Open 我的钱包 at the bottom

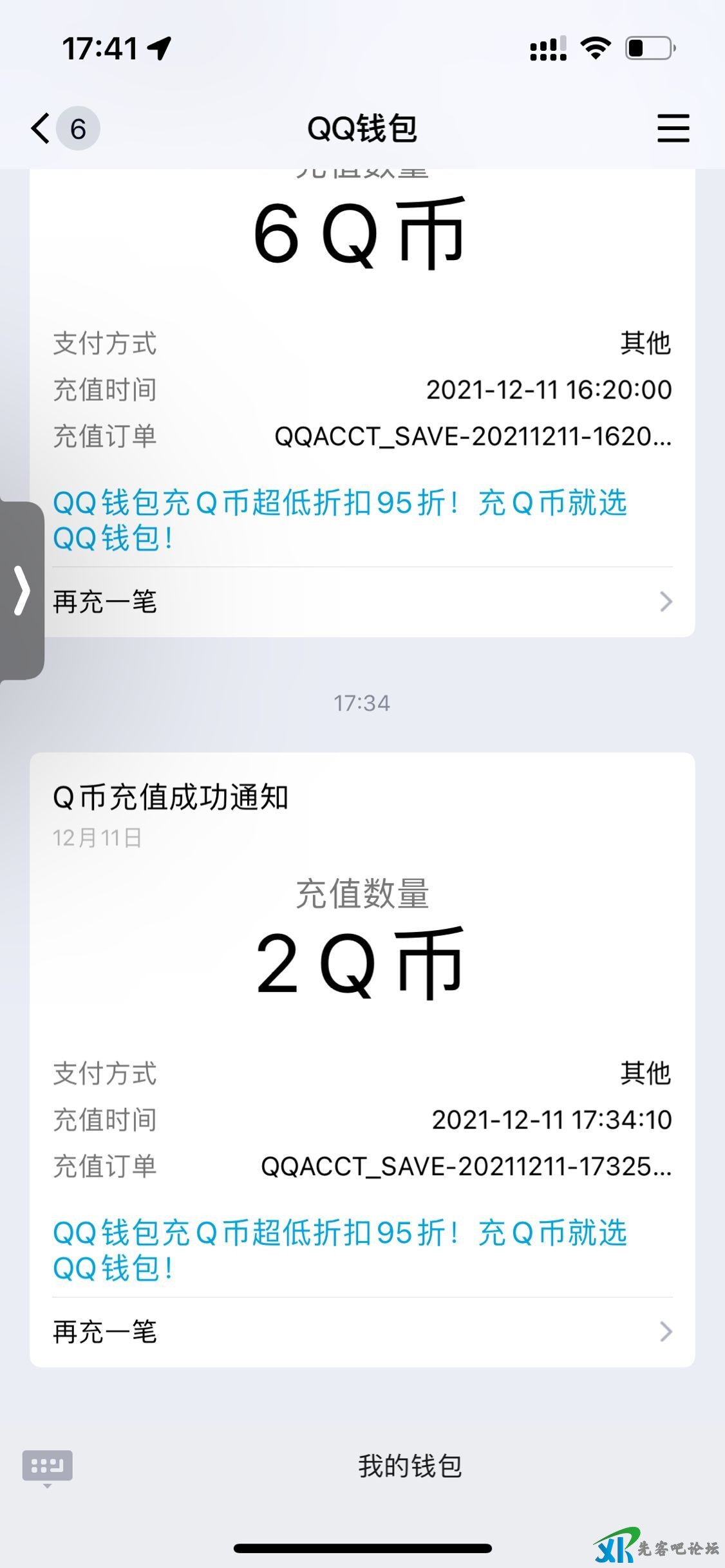coord(410,1466)
